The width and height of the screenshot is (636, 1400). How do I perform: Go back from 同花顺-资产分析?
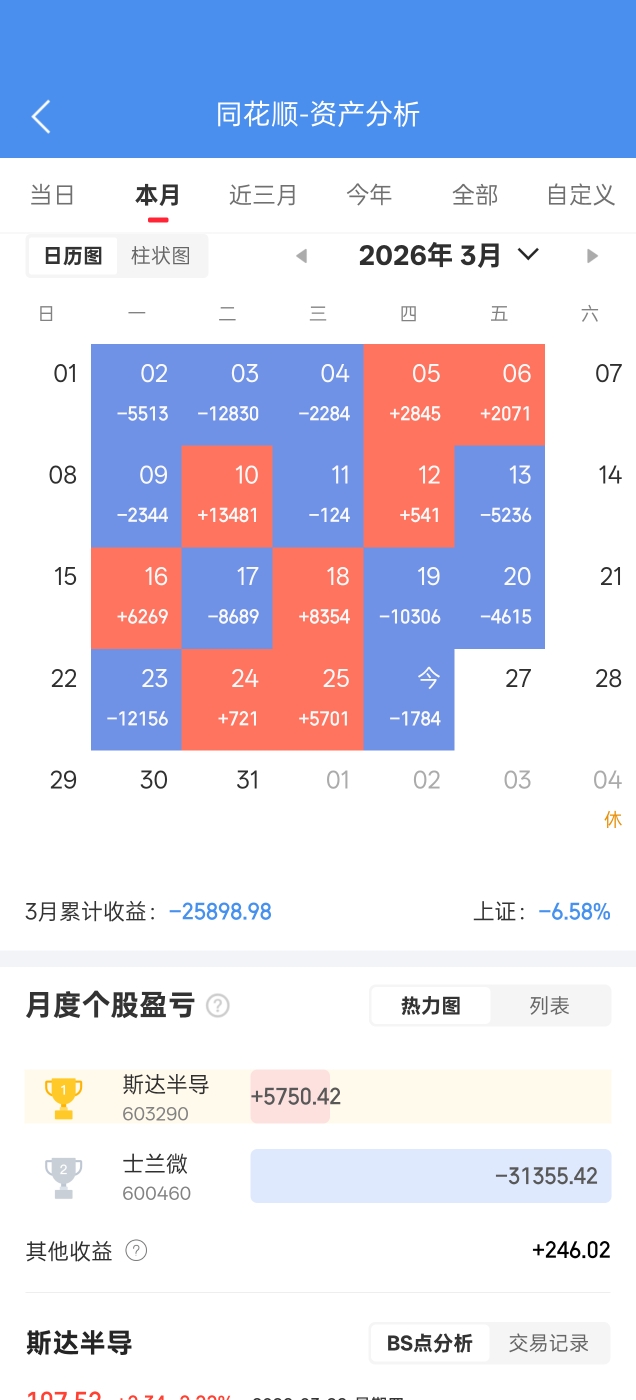coord(41,116)
